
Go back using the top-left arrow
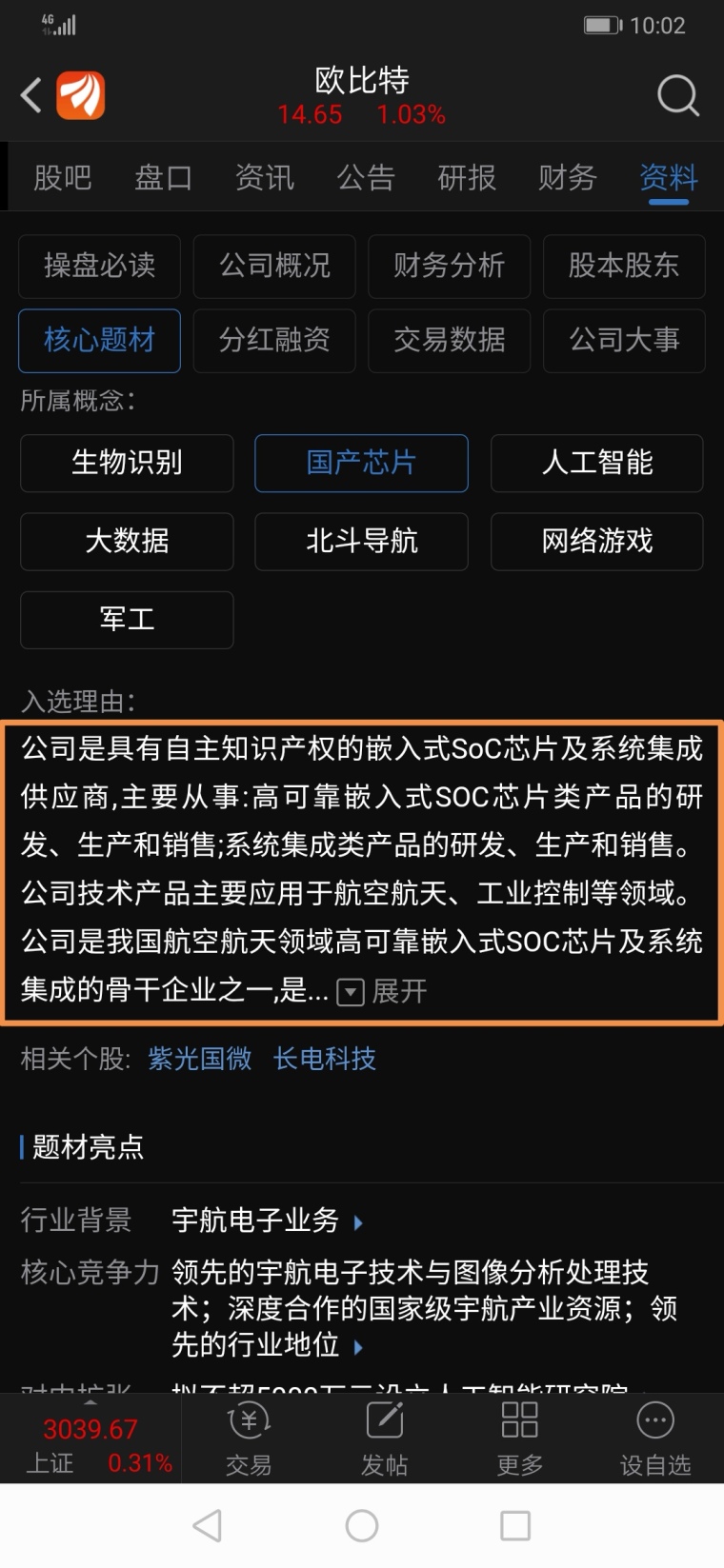pyautogui.click(x=30, y=95)
